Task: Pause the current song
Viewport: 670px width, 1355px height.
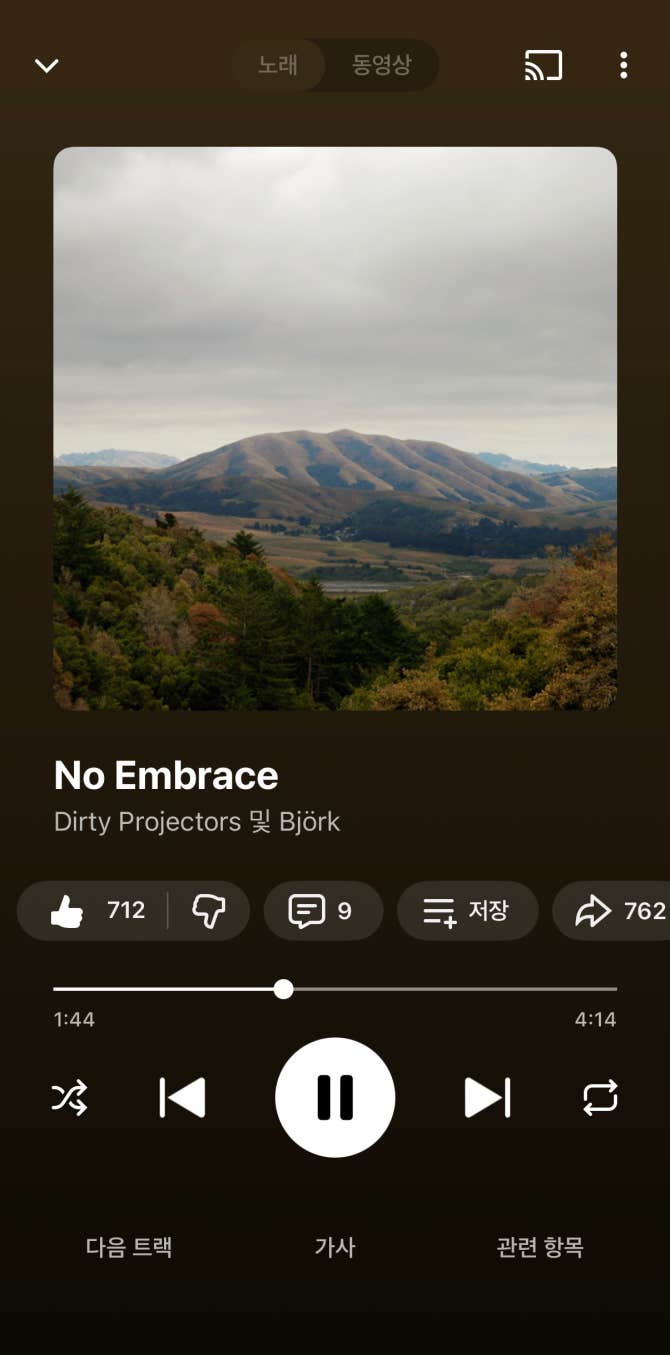Action: (x=335, y=1098)
